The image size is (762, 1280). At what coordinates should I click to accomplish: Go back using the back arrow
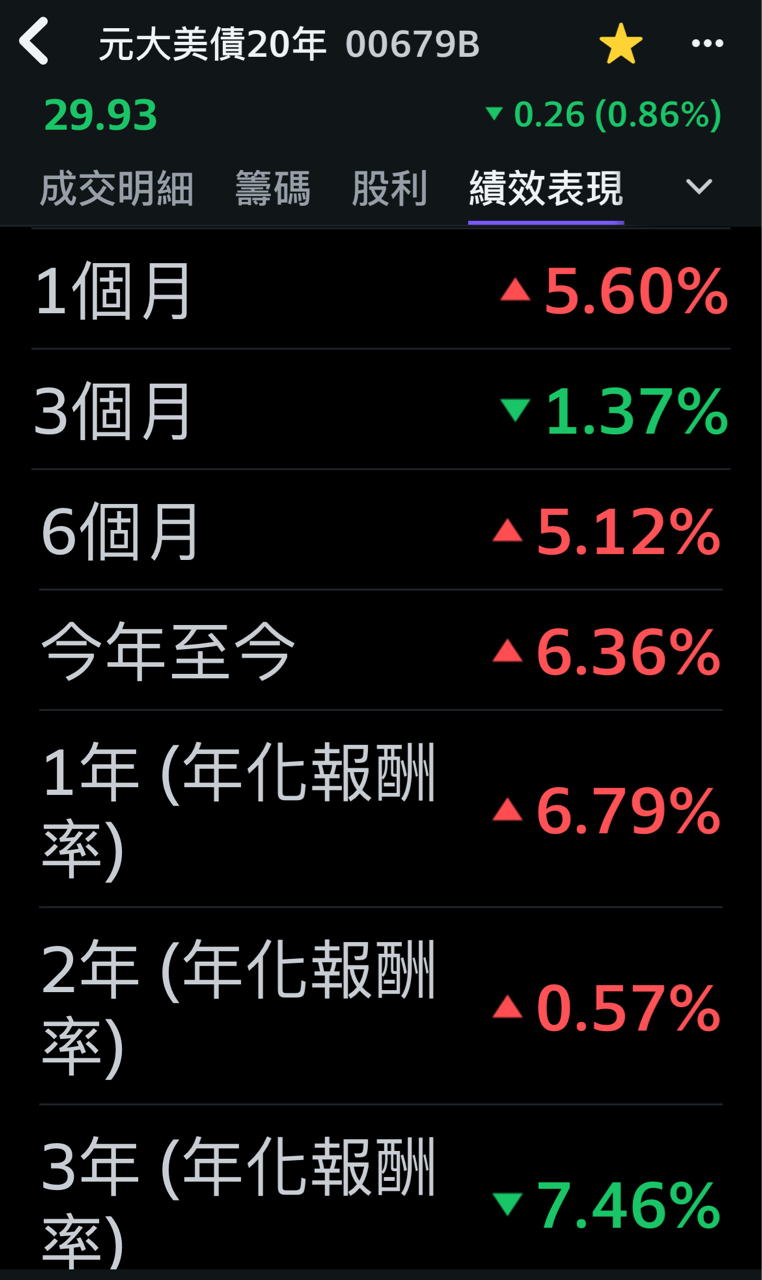(34, 43)
